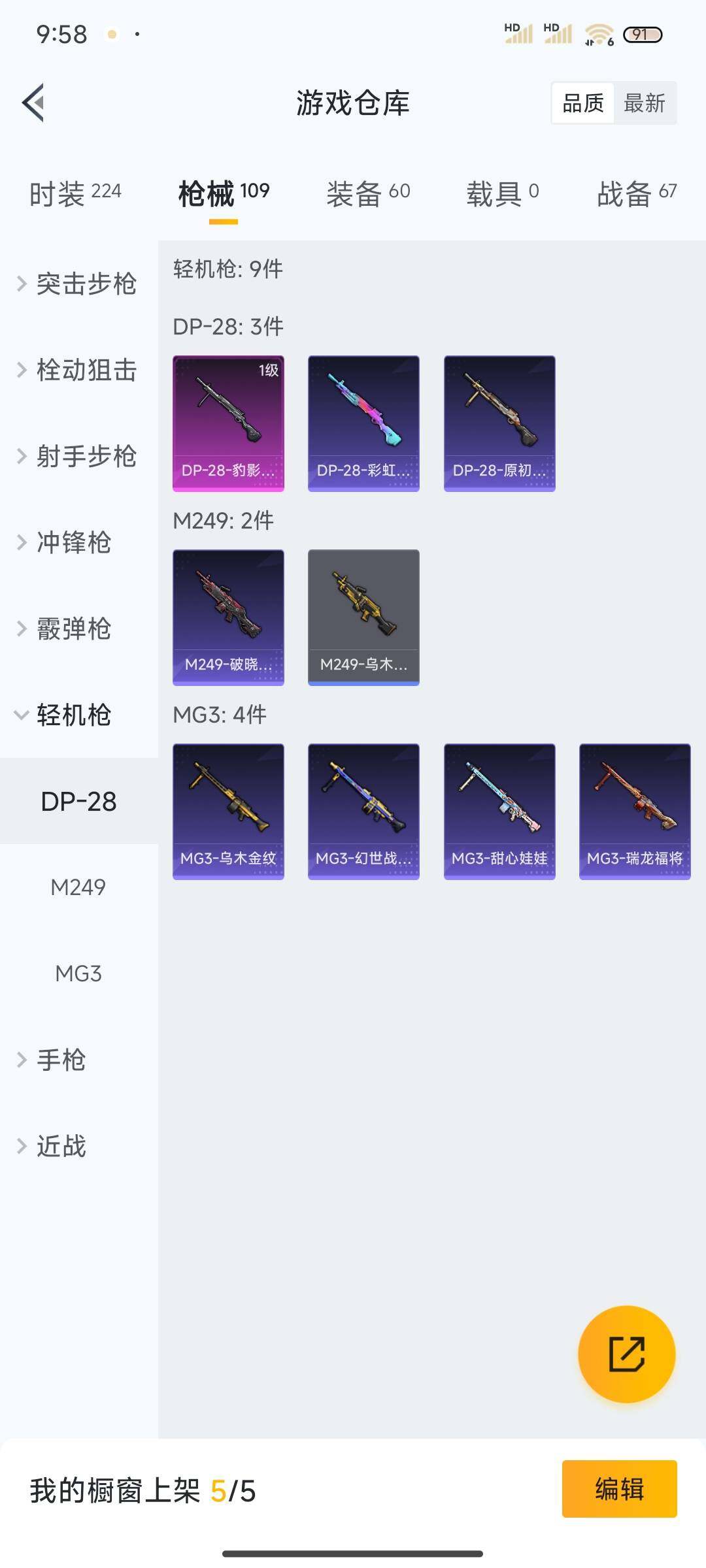Tap the 编辑 button

click(x=619, y=1489)
